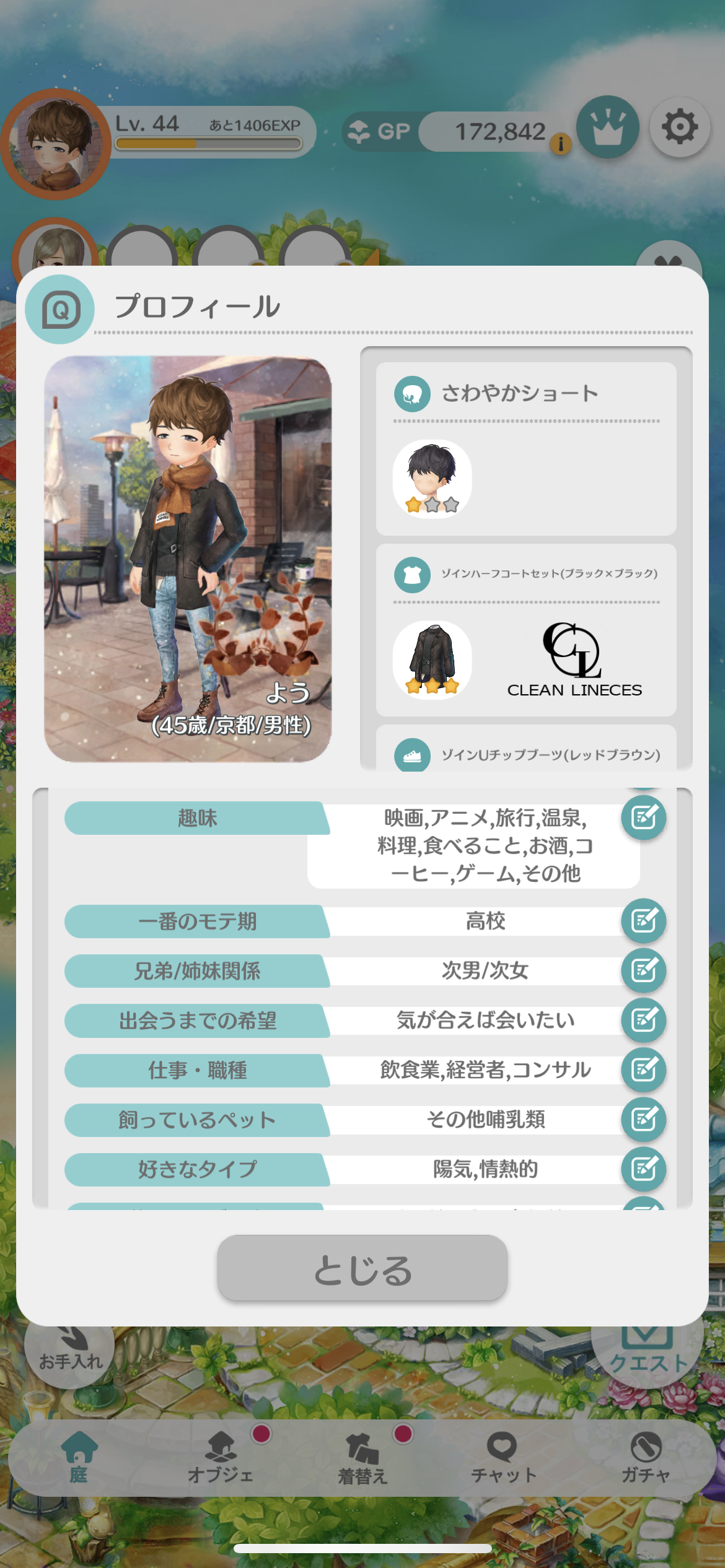Show GP info via the i icon
This screenshot has height=1568, width=725.
tap(561, 144)
